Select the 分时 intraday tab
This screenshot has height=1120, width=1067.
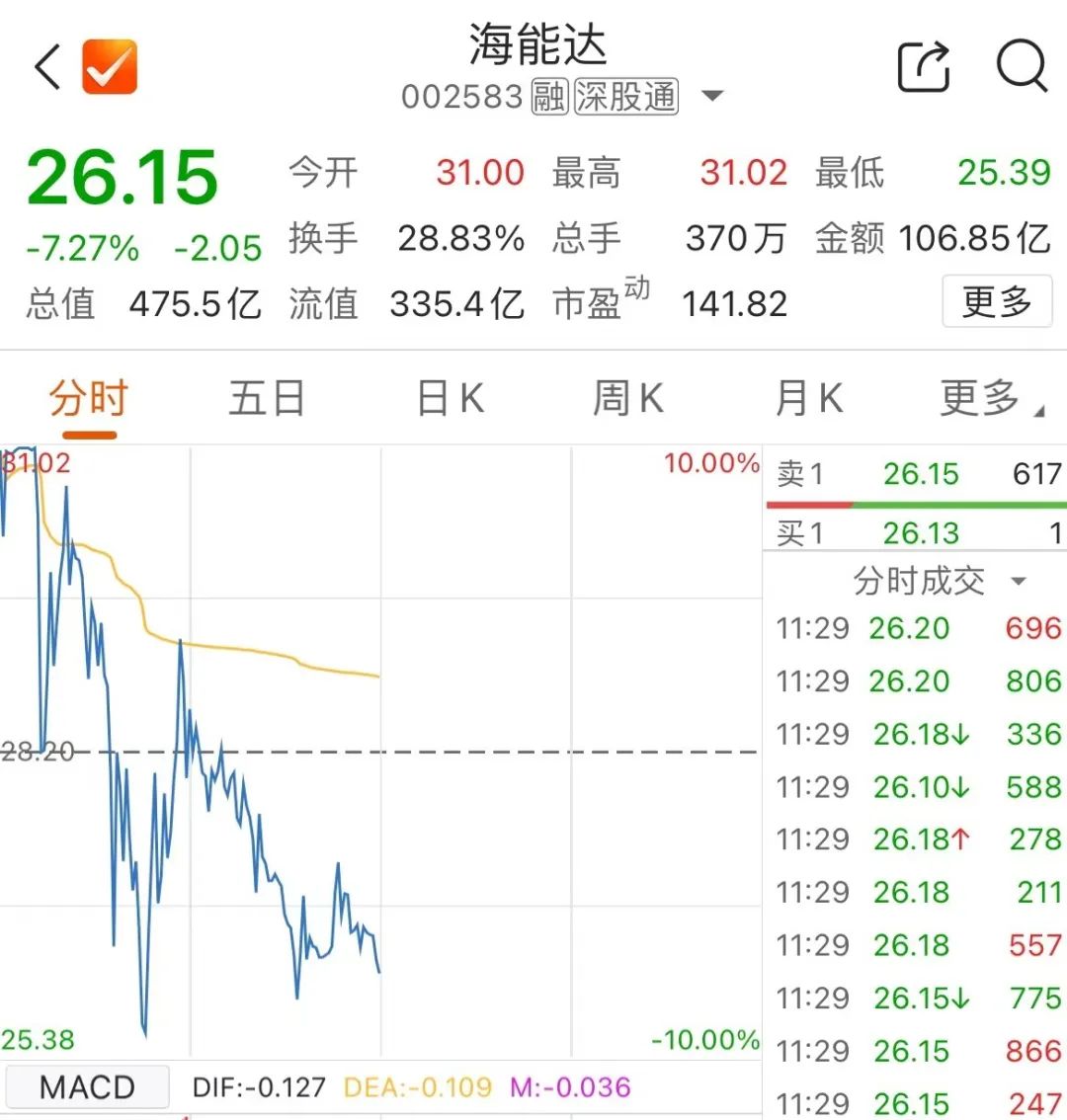[x=89, y=399]
